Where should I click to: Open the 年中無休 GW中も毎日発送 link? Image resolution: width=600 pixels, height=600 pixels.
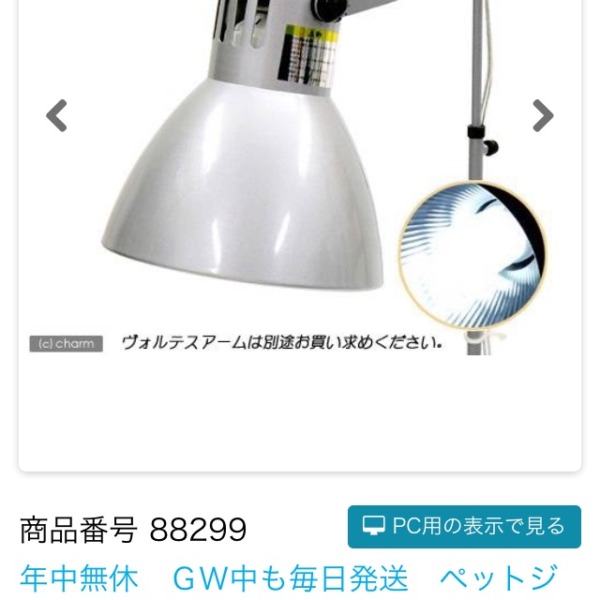click(x=215, y=579)
